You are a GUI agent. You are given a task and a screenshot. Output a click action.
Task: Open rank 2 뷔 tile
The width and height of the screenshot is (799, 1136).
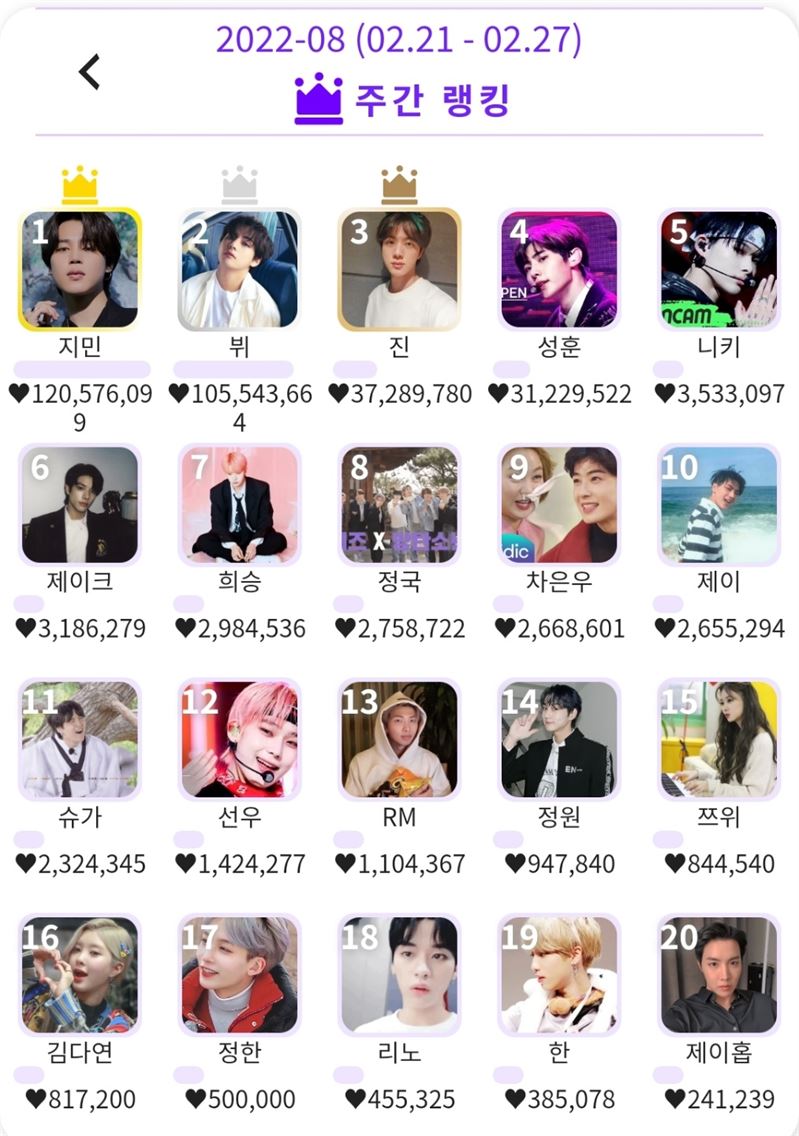240,269
